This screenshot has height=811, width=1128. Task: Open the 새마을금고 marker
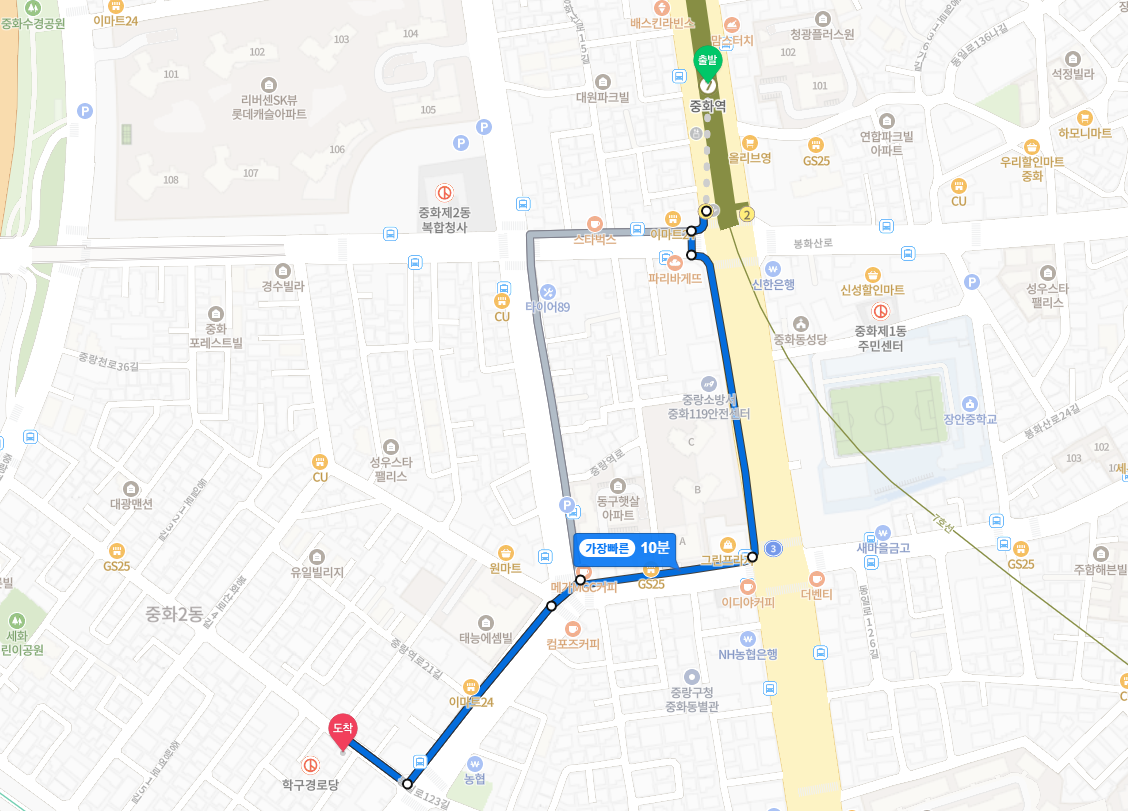click(882, 532)
